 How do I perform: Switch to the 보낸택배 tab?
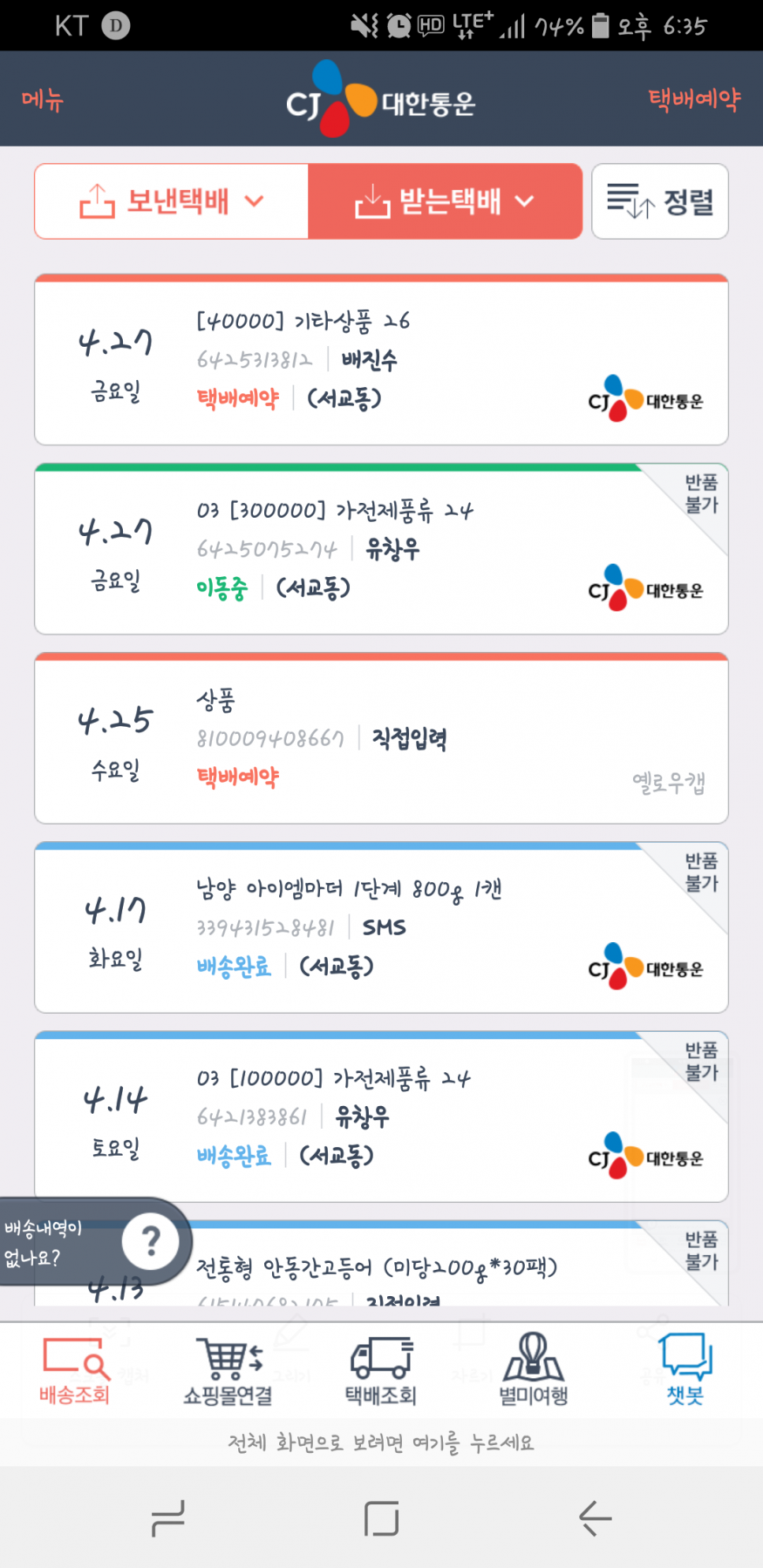pos(172,201)
